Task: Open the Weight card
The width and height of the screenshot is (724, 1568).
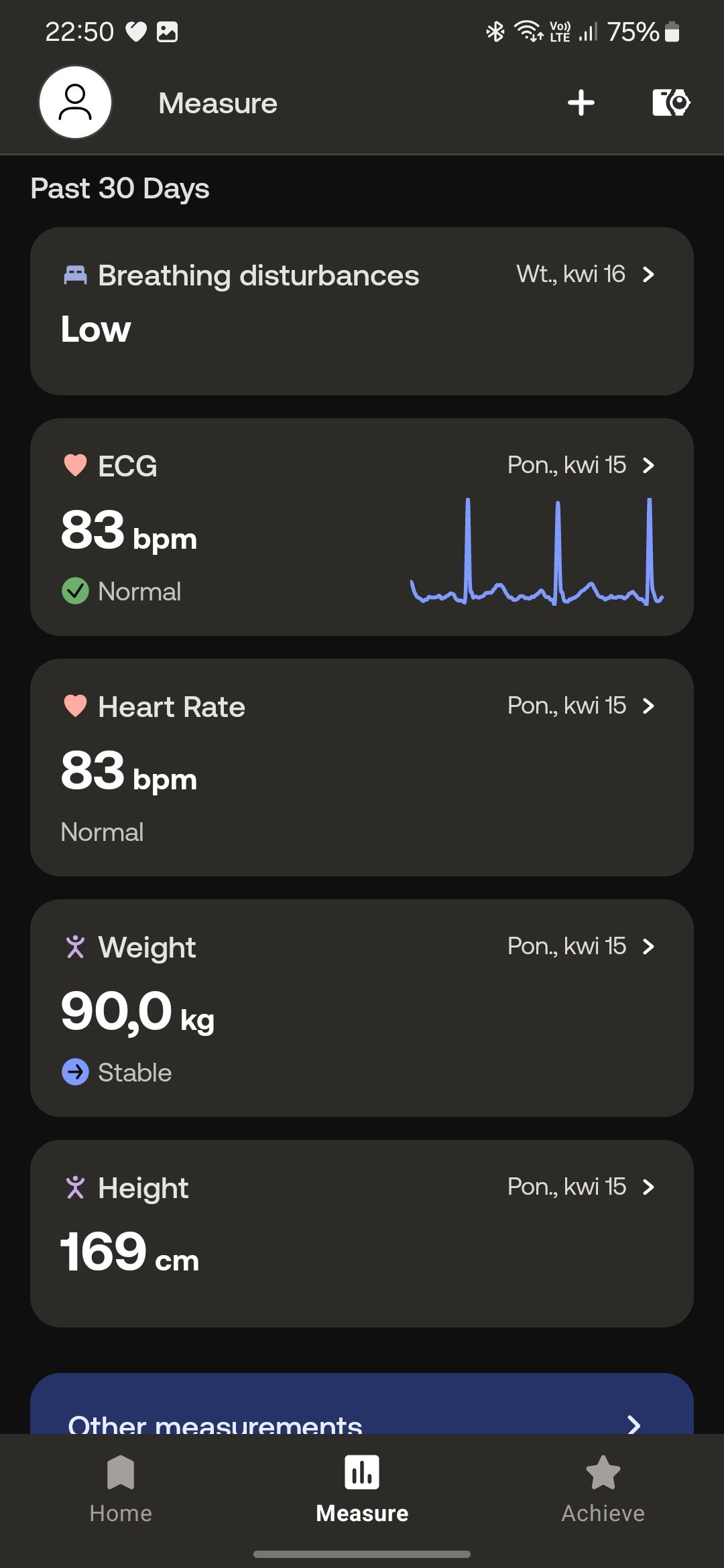Action: (362, 1008)
